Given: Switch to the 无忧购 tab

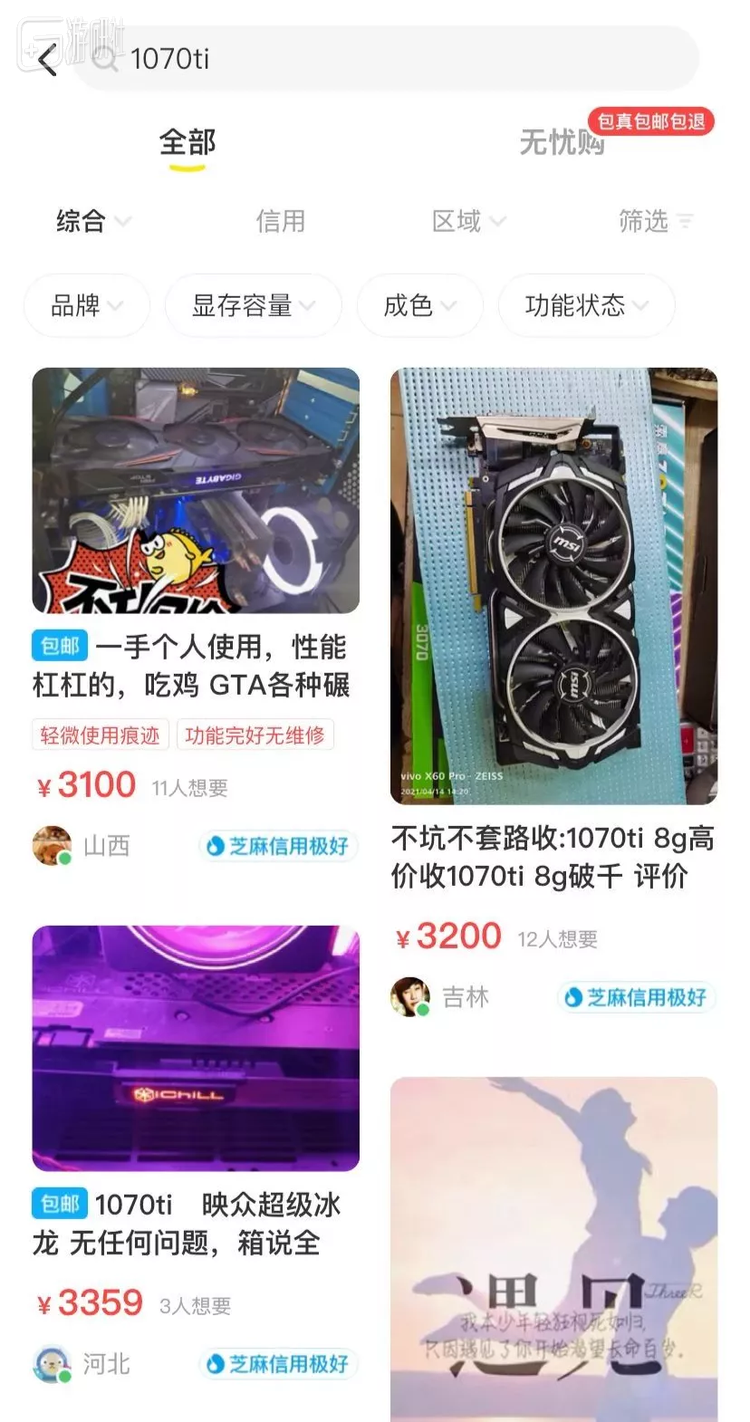Looking at the screenshot, I should coord(562,143).
